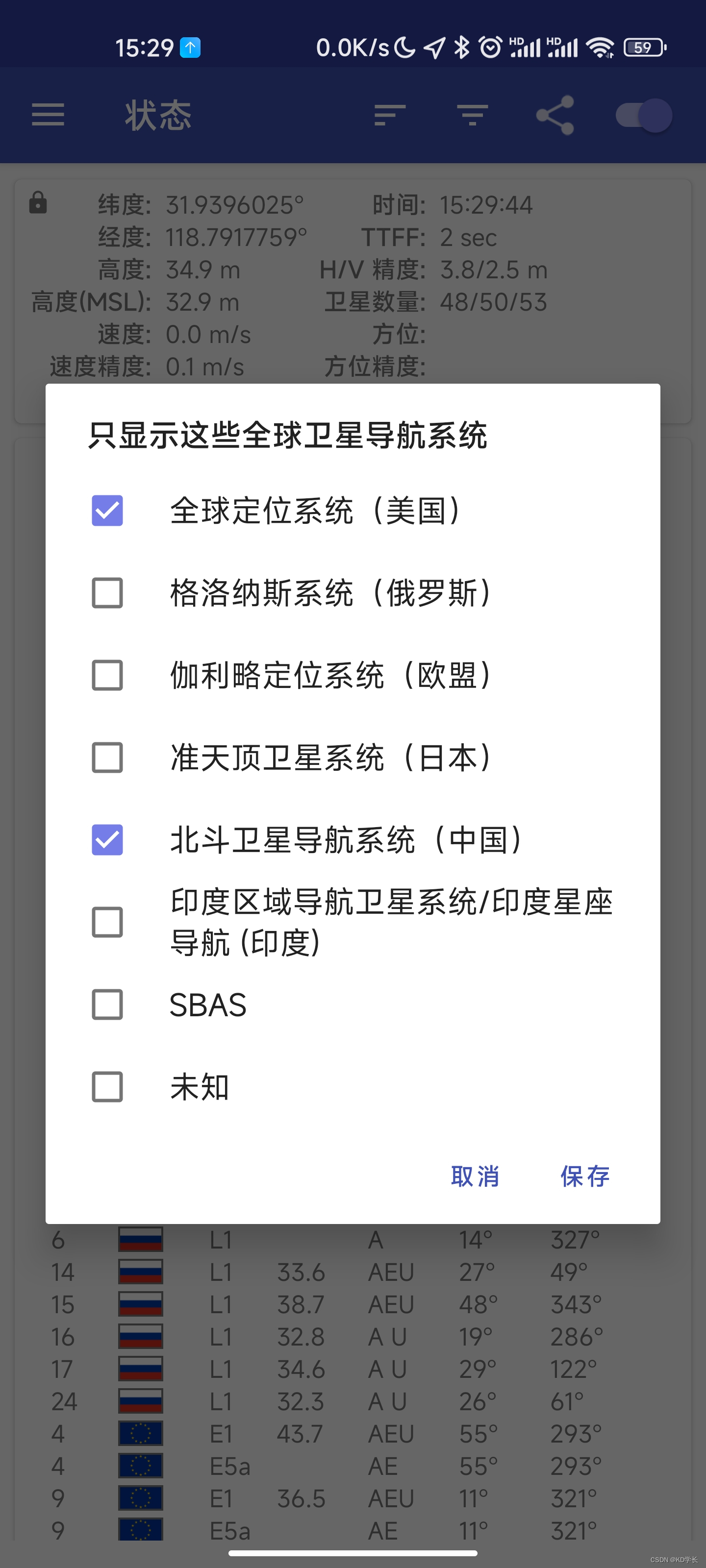
Task: Check the SBAS option
Action: tap(107, 1004)
